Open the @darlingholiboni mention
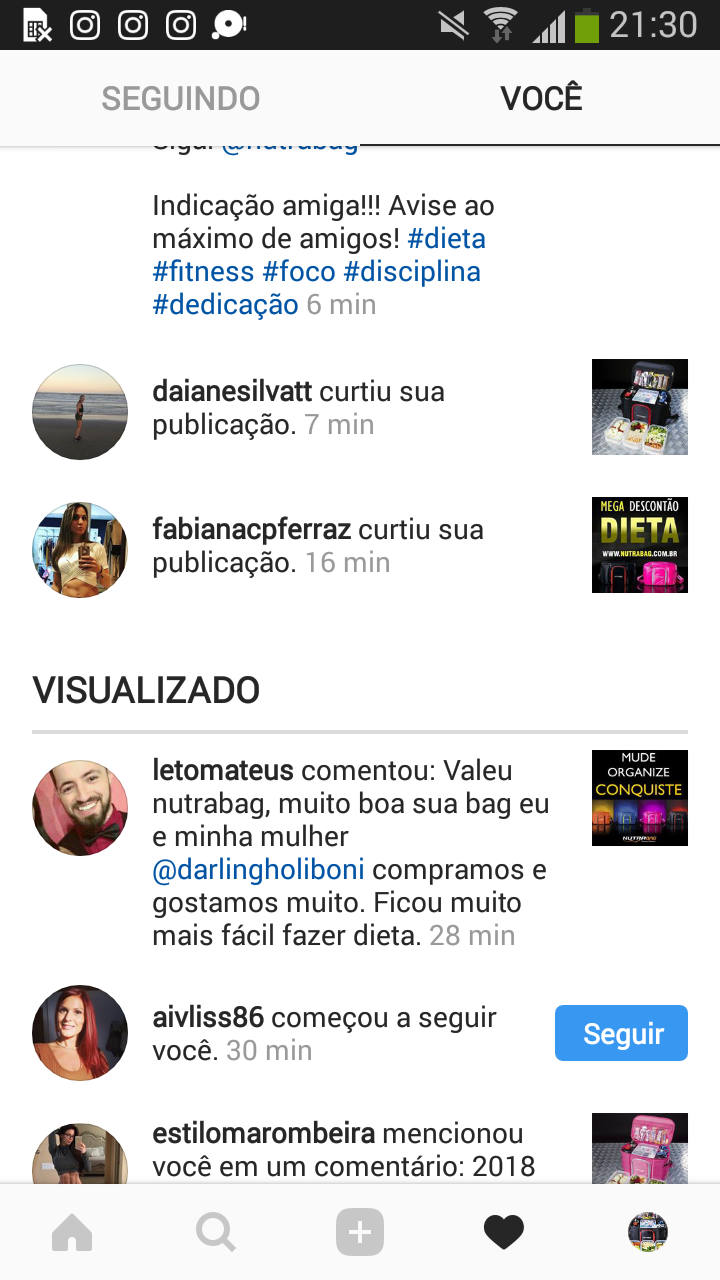Viewport: 720px width, 1280px height. [x=258, y=870]
